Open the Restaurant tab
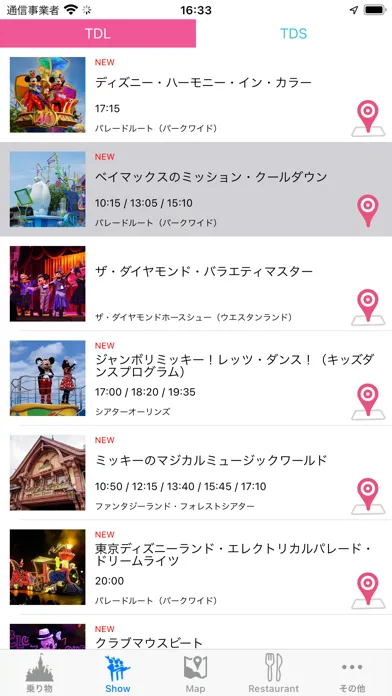 point(274,673)
